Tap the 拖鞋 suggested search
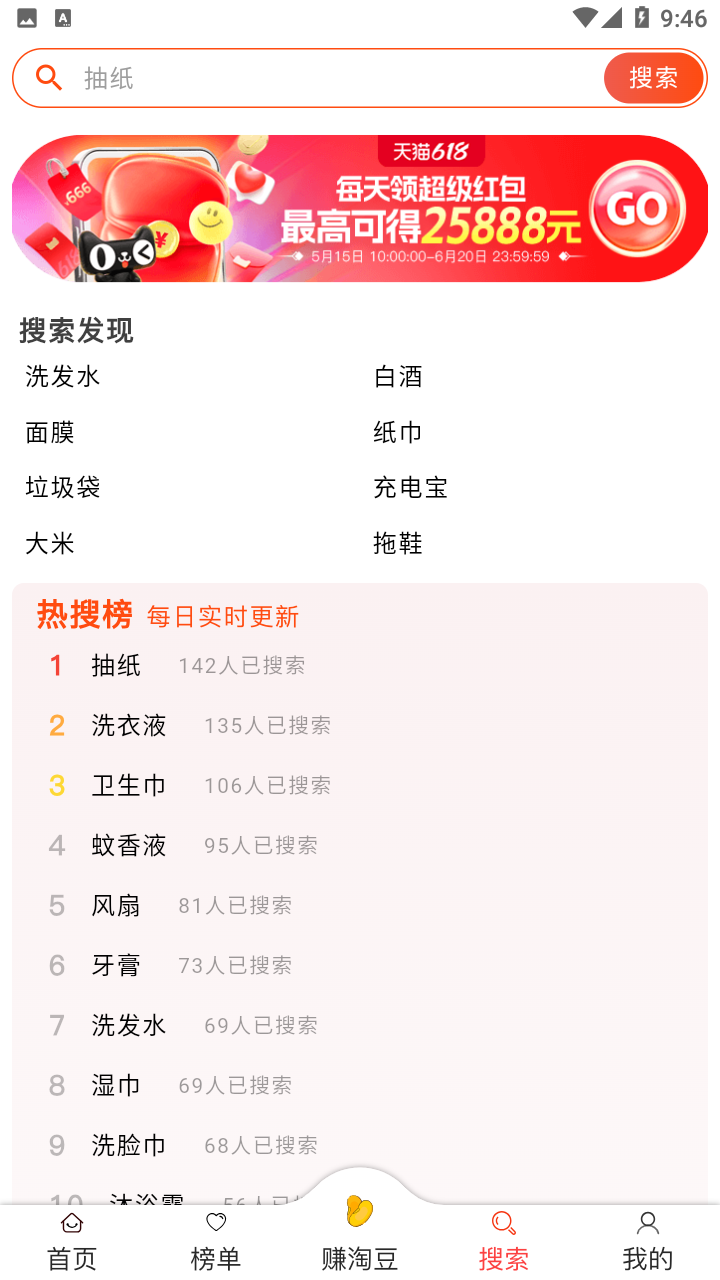The image size is (720, 1280). click(398, 544)
